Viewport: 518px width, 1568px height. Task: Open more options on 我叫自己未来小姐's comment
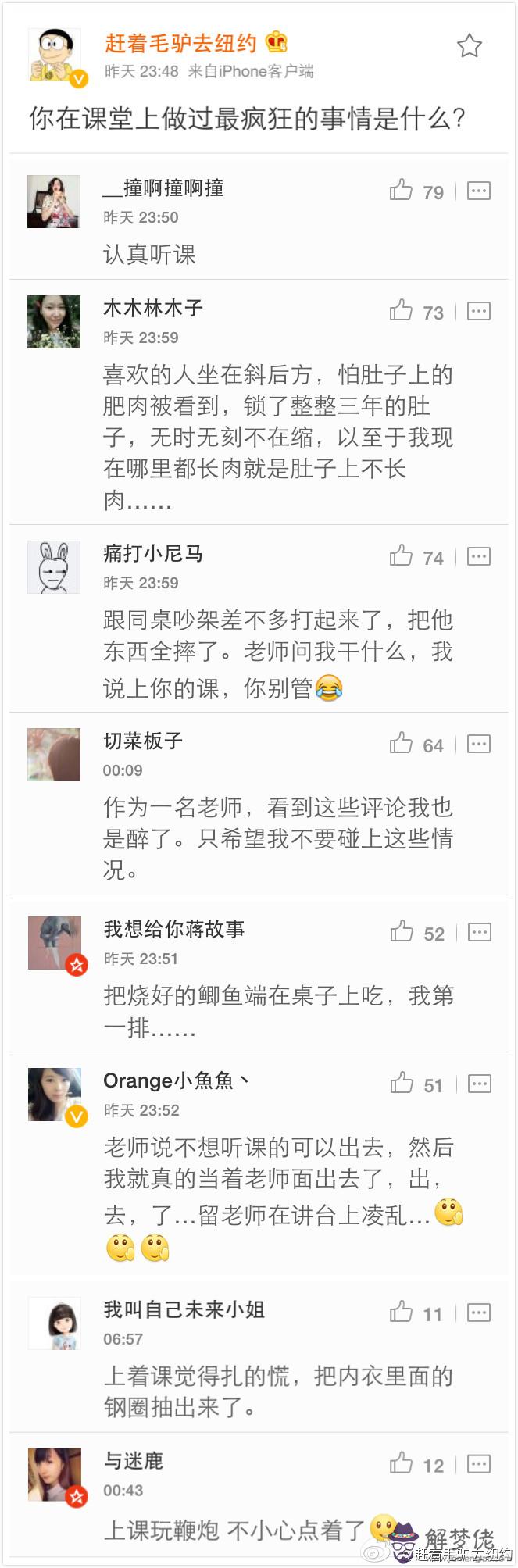point(478,1313)
